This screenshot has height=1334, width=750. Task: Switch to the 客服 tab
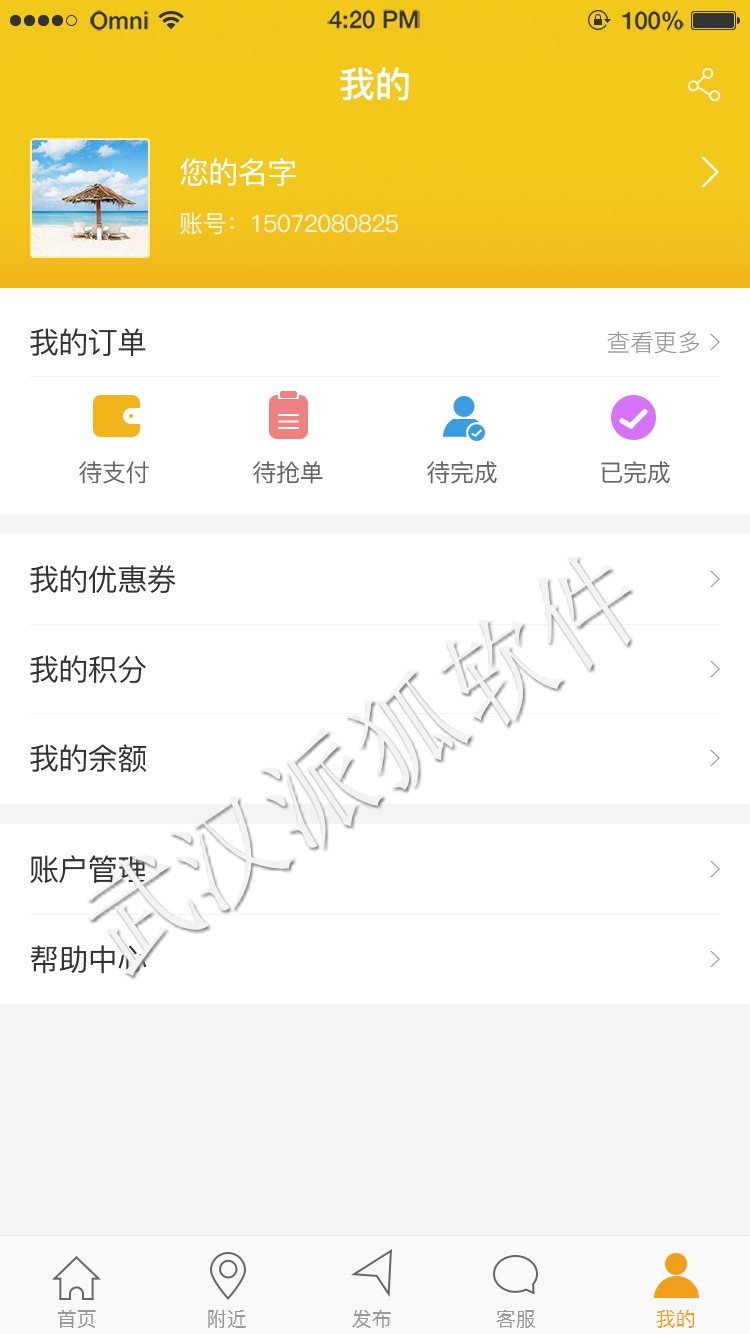pos(516,1291)
